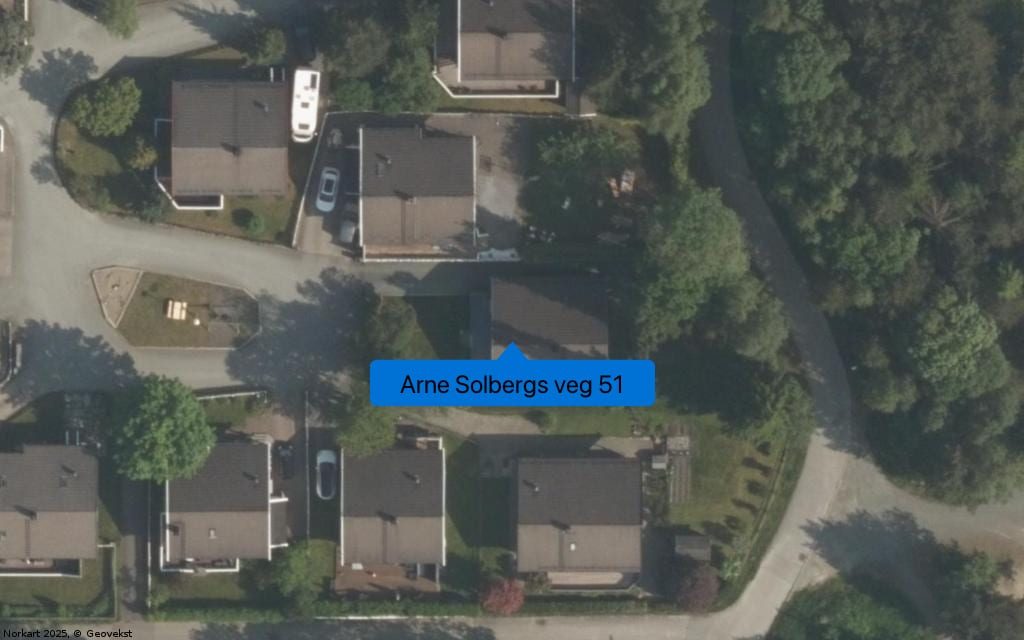Tap the Arne Solbergs veg 51 address label
1024x640 pixels.
point(512,384)
